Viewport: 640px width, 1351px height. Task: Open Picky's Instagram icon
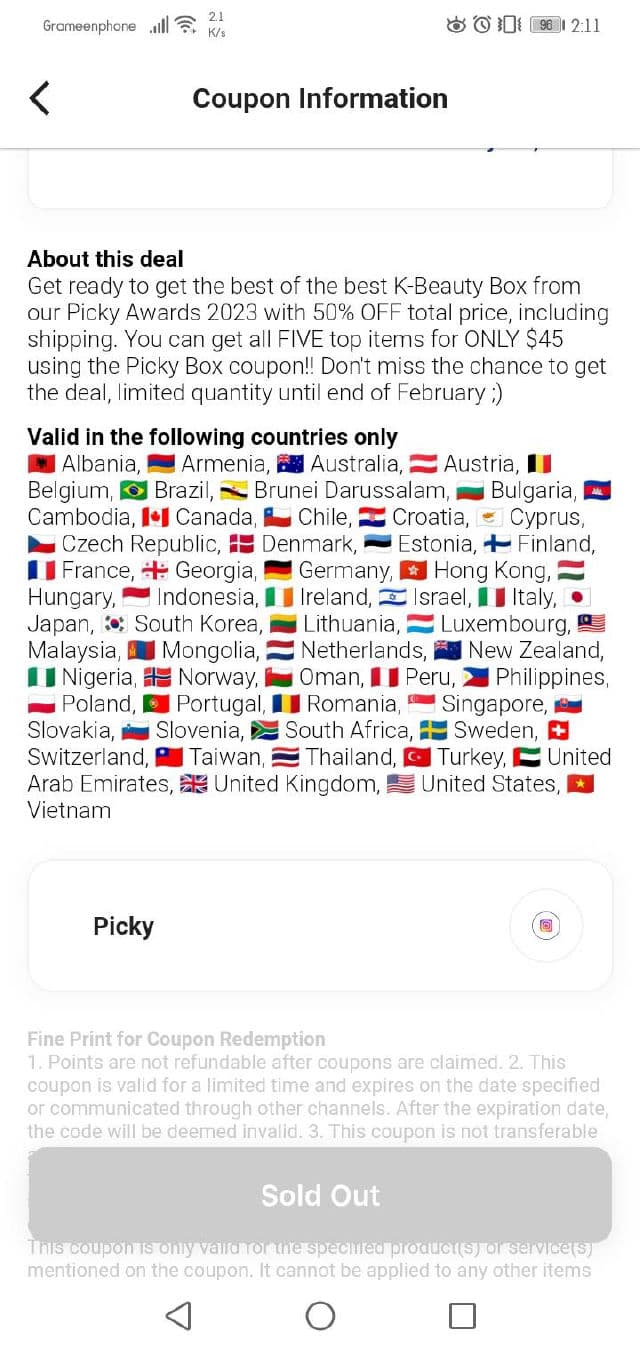(x=546, y=925)
